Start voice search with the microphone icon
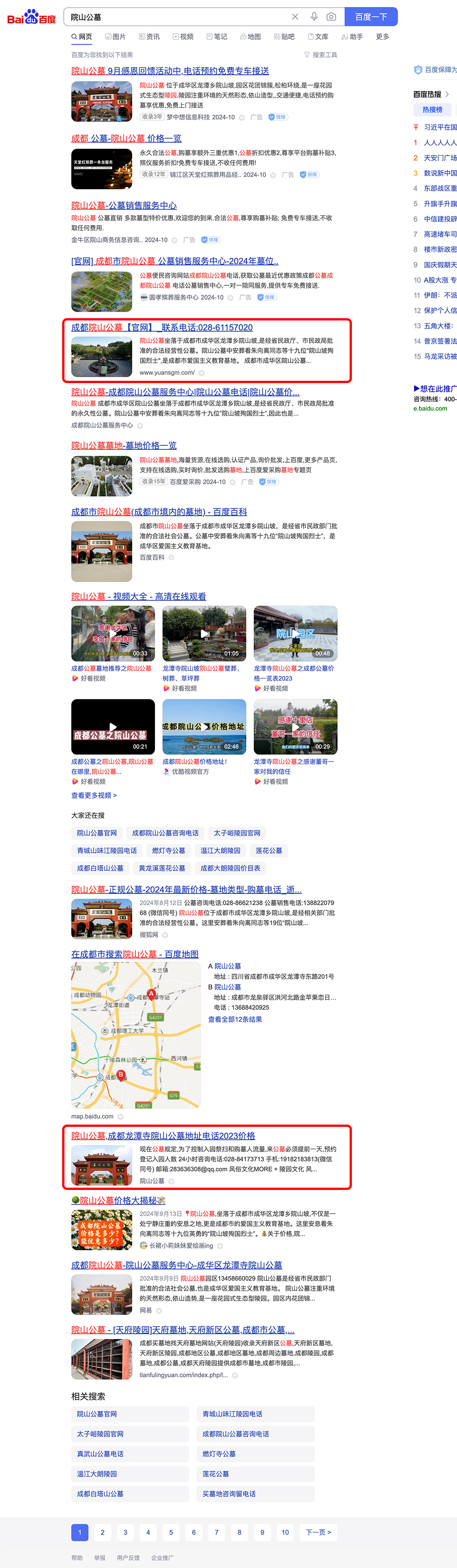The height and width of the screenshot is (1568, 457). tap(314, 17)
